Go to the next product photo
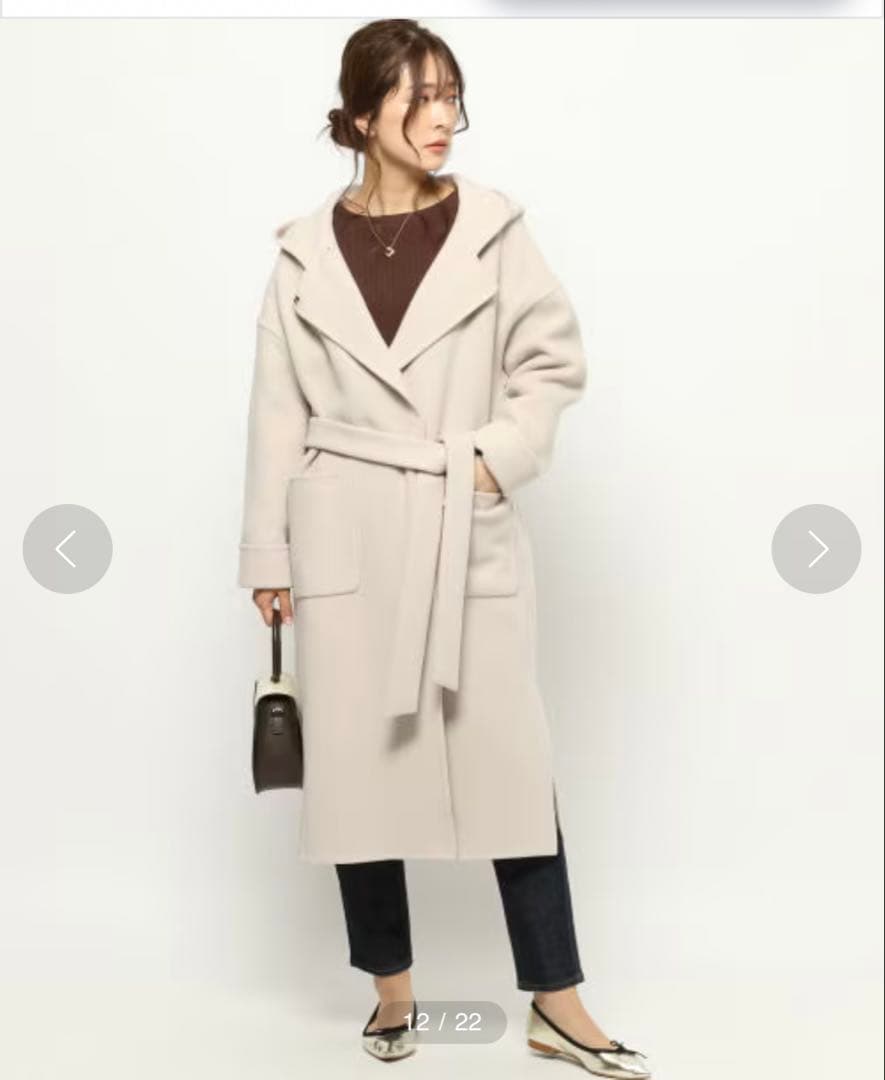Screen dimensions: 885x1080 pyautogui.click(x=816, y=549)
